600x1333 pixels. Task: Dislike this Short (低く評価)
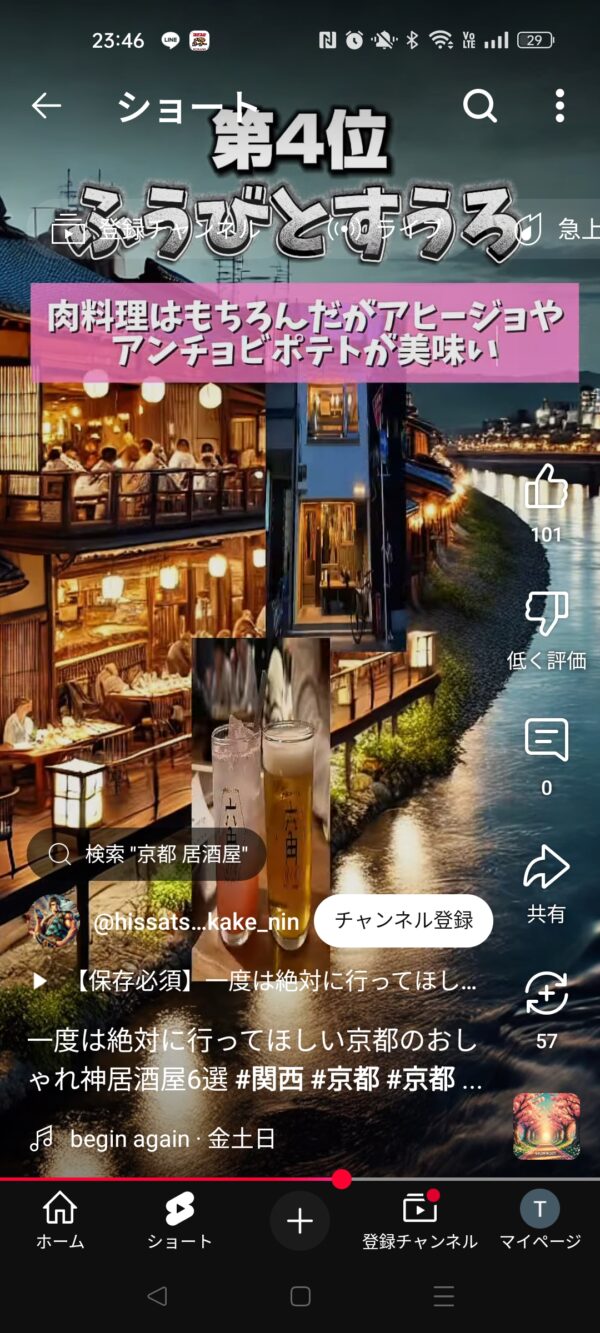(546, 614)
